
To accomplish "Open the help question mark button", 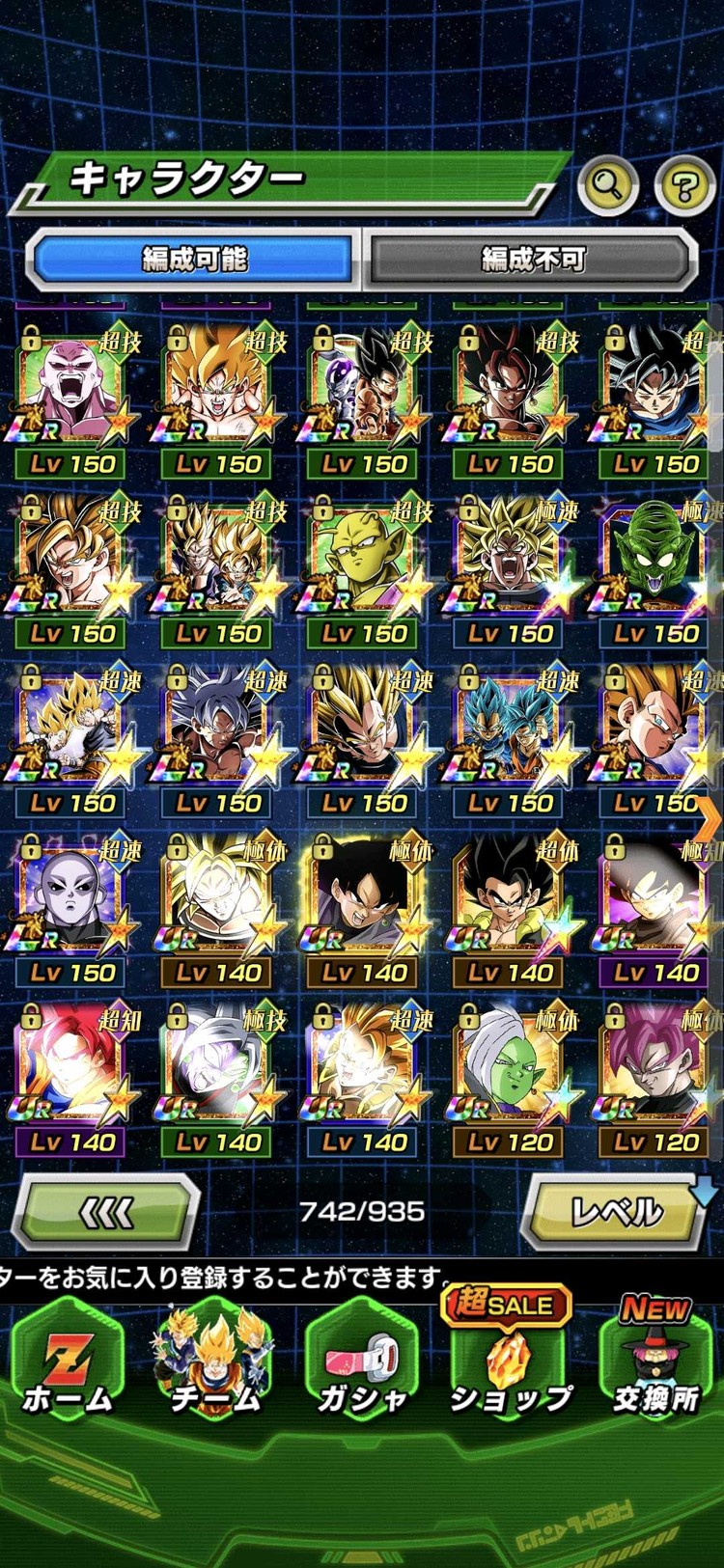I will pos(684,185).
